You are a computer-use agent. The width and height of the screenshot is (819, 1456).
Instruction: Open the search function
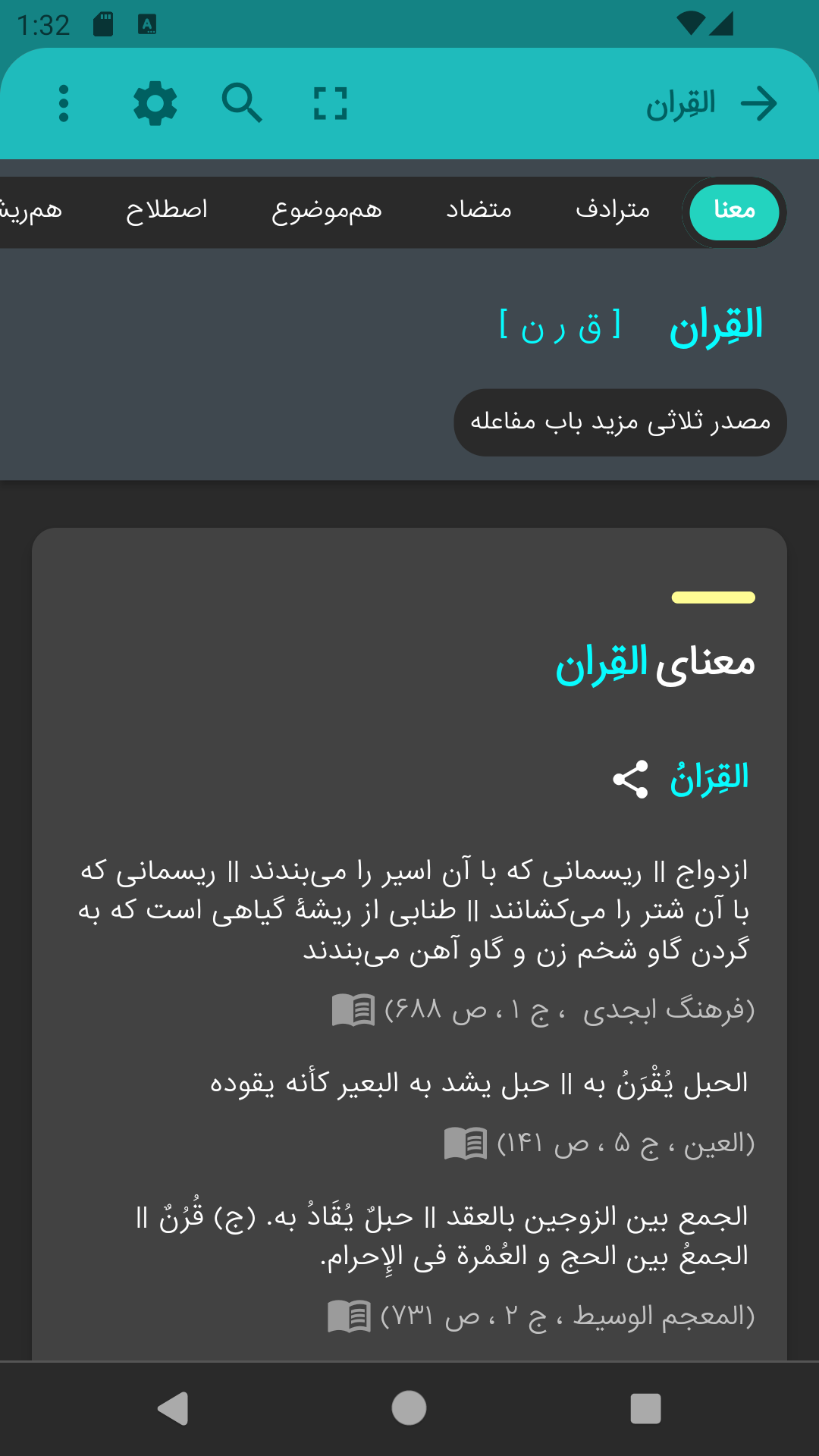[242, 104]
